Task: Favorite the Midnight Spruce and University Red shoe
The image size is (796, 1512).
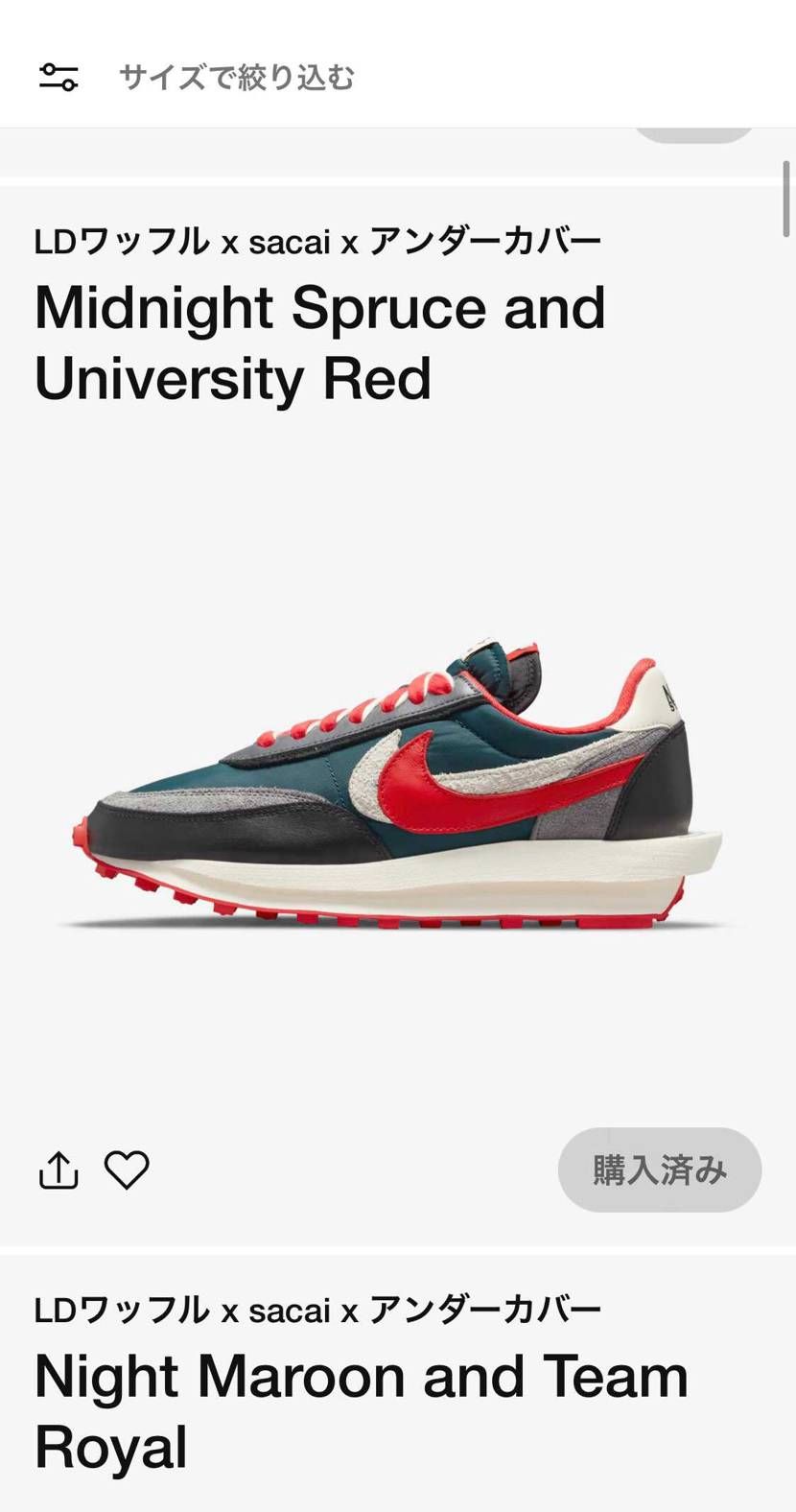Action: coord(127,1169)
